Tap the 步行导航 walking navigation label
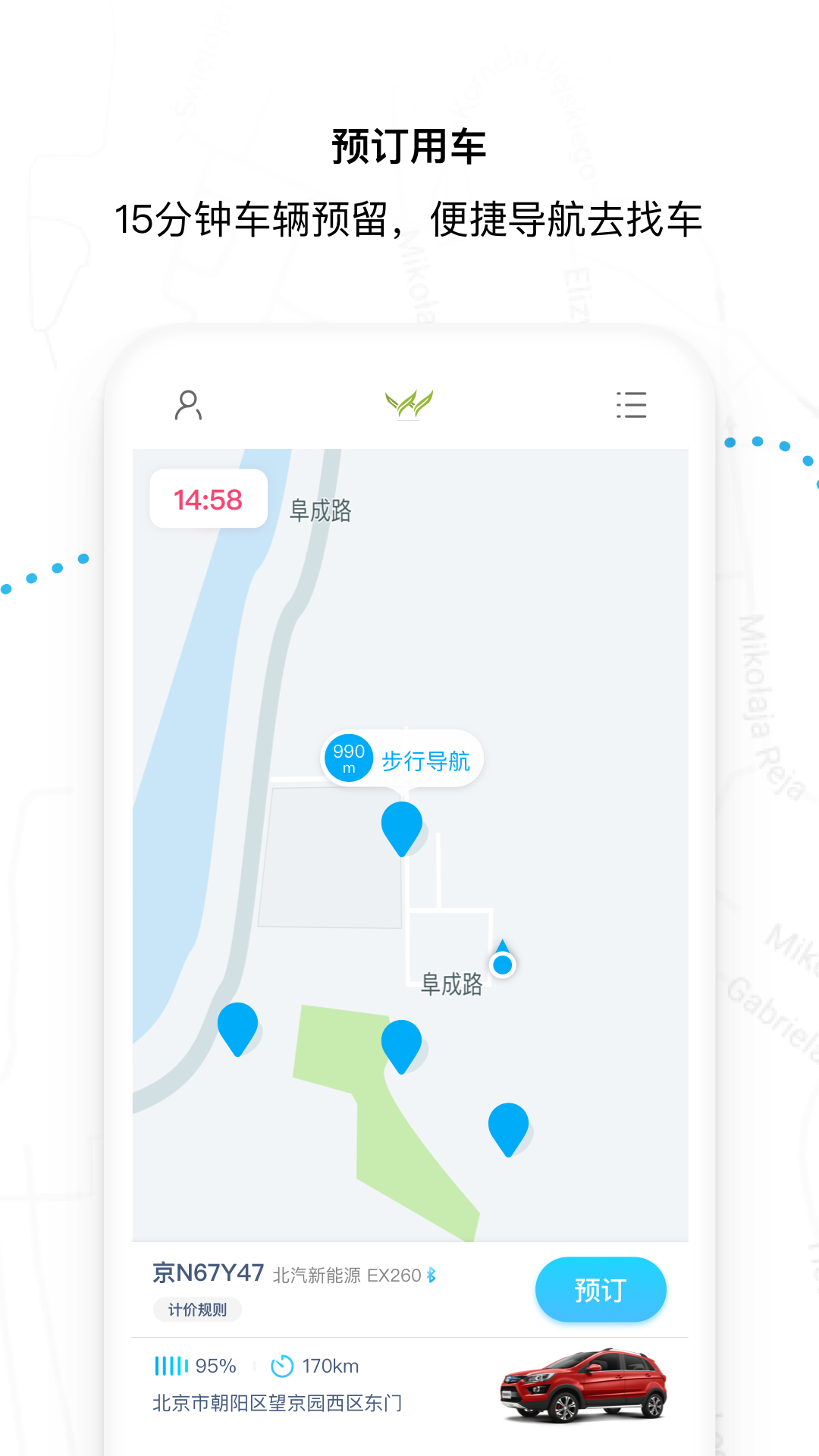The width and height of the screenshot is (819, 1456). (x=425, y=758)
